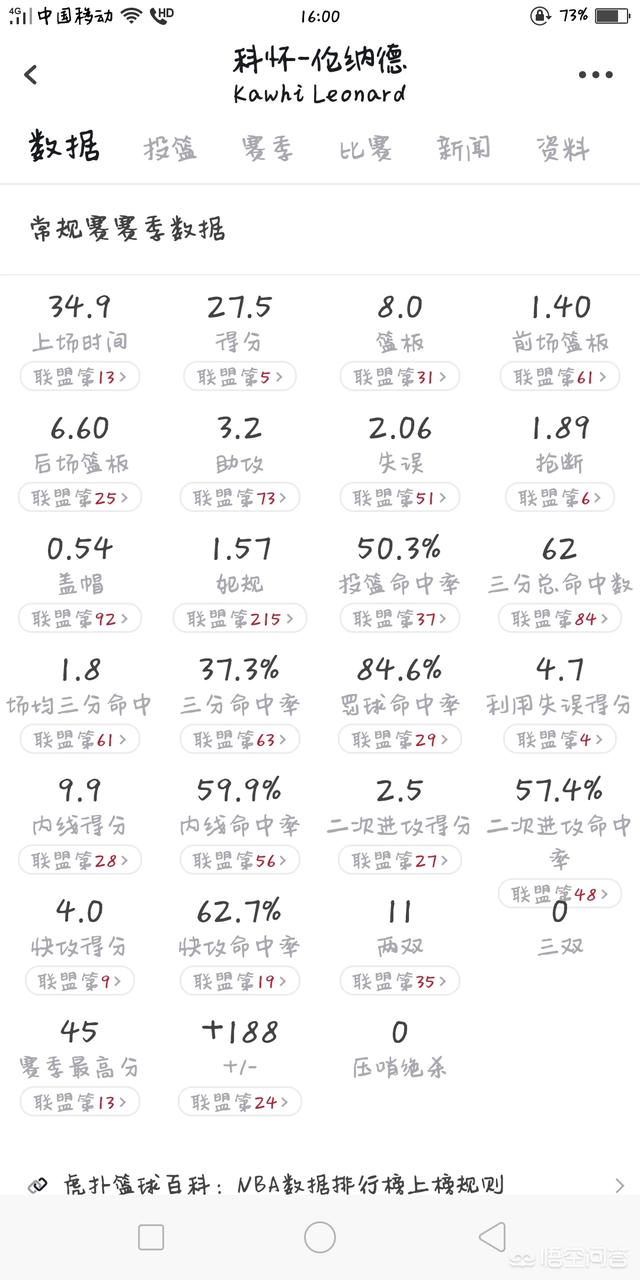
Task: Open recent apps from navigation bar
Action: pos(151,1237)
